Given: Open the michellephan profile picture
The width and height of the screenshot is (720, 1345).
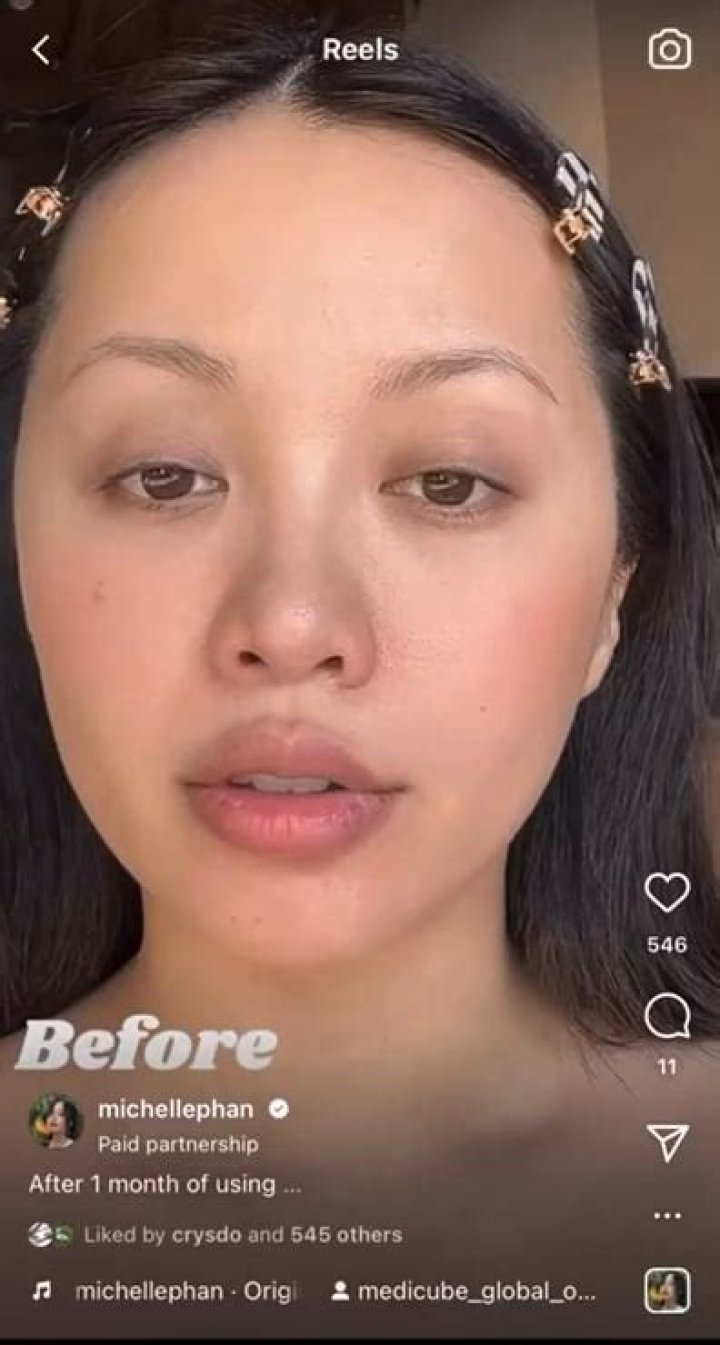Looking at the screenshot, I should [x=56, y=1121].
